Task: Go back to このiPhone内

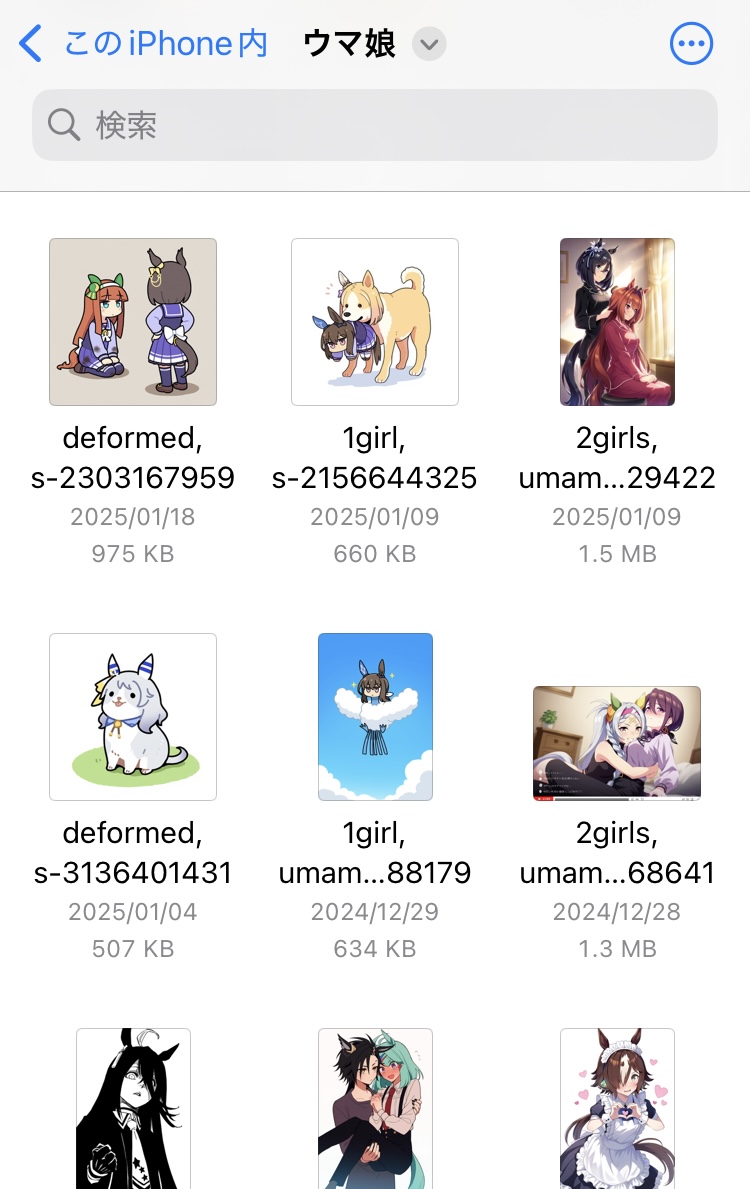Action: coord(143,44)
